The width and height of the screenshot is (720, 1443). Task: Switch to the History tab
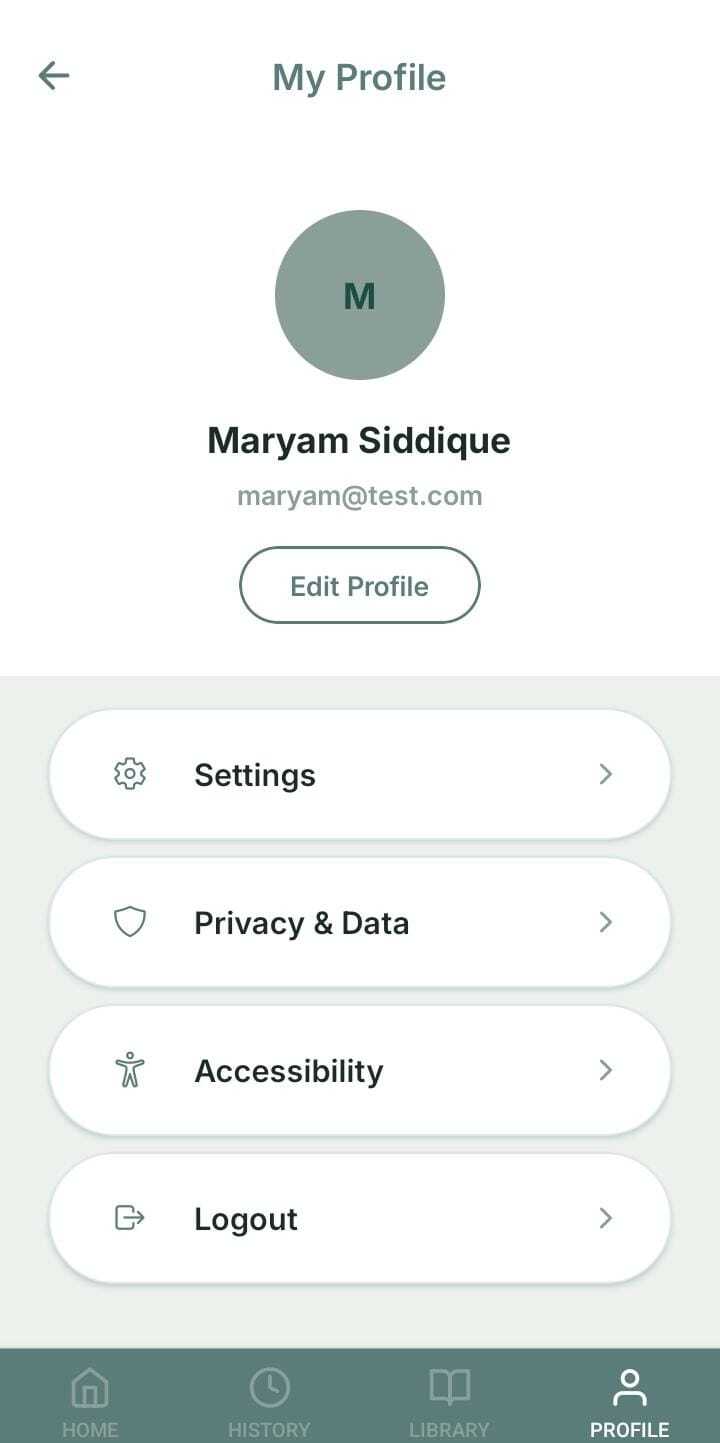pos(269,1400)
